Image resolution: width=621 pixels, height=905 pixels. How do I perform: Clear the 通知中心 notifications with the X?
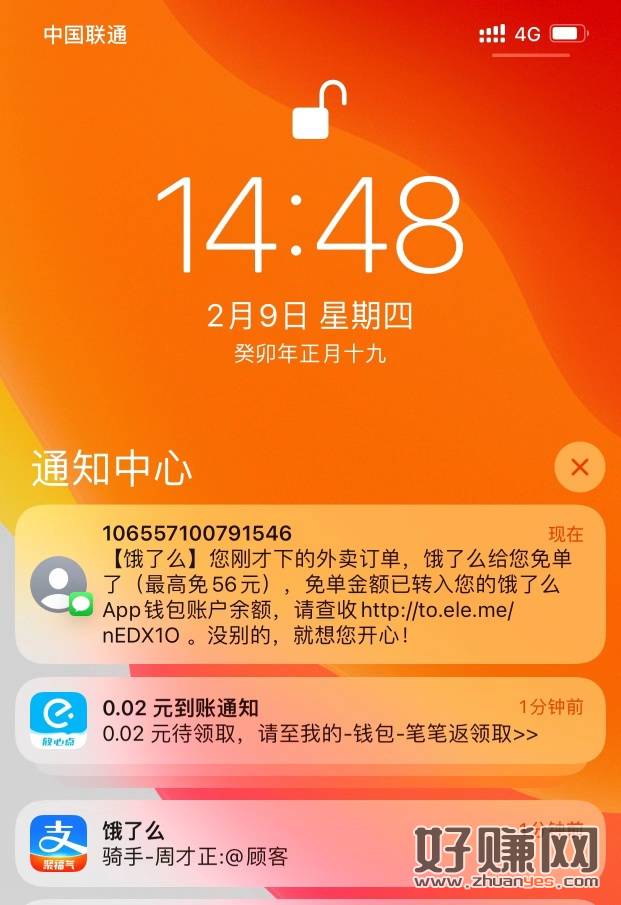coord(579,467)
